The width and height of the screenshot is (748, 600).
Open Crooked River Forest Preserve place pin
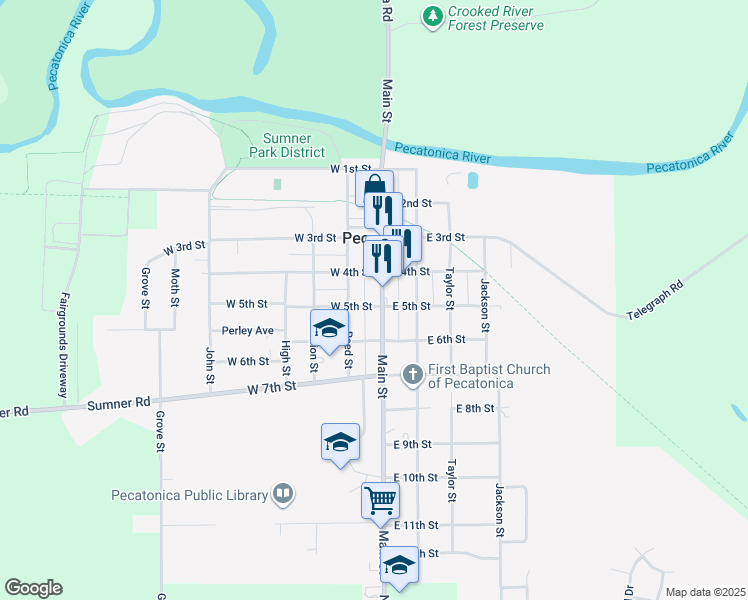pos(433,17)
